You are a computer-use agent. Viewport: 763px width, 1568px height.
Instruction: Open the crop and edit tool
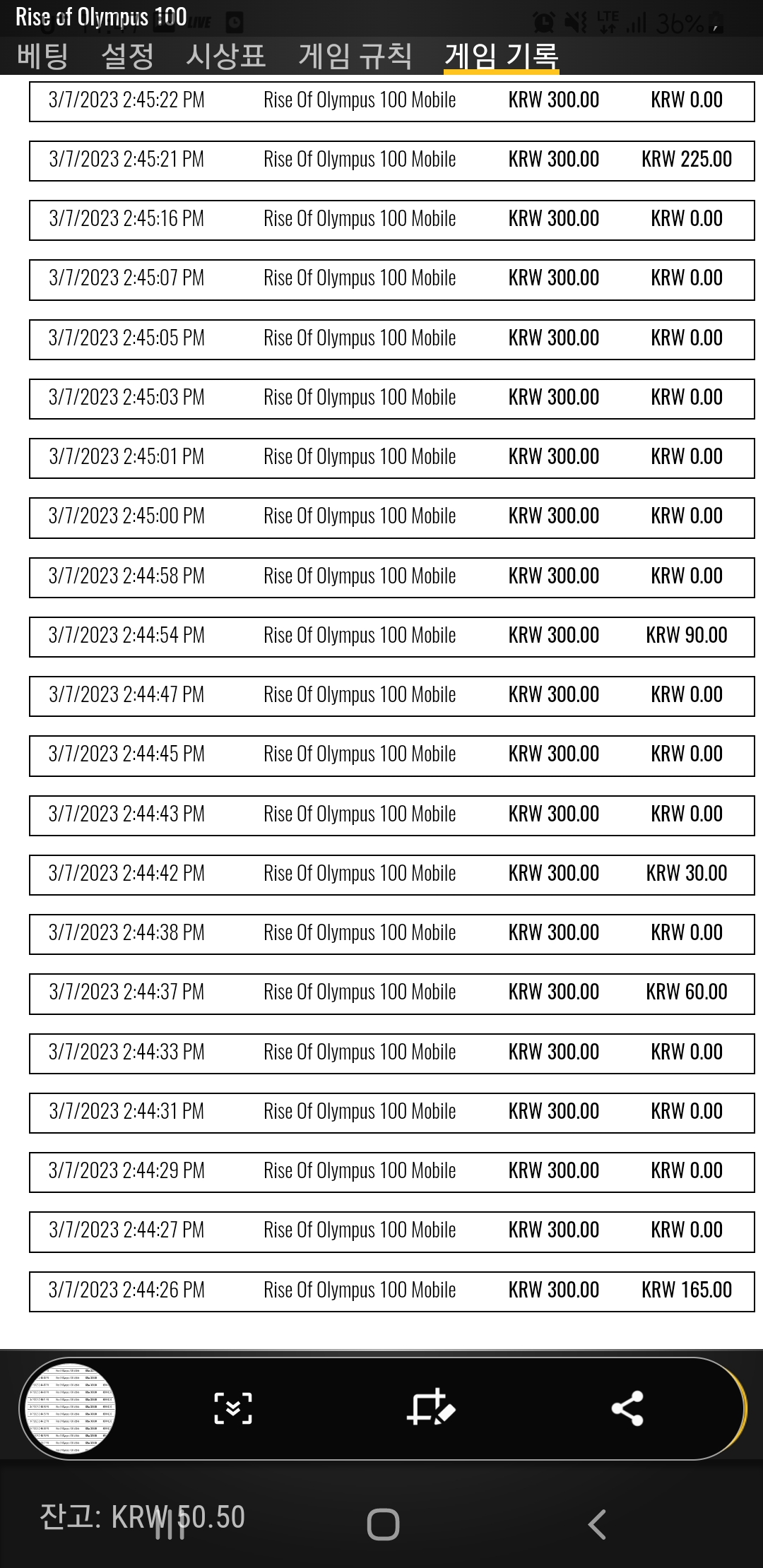pyautogui.click(x=431, y=1408)
